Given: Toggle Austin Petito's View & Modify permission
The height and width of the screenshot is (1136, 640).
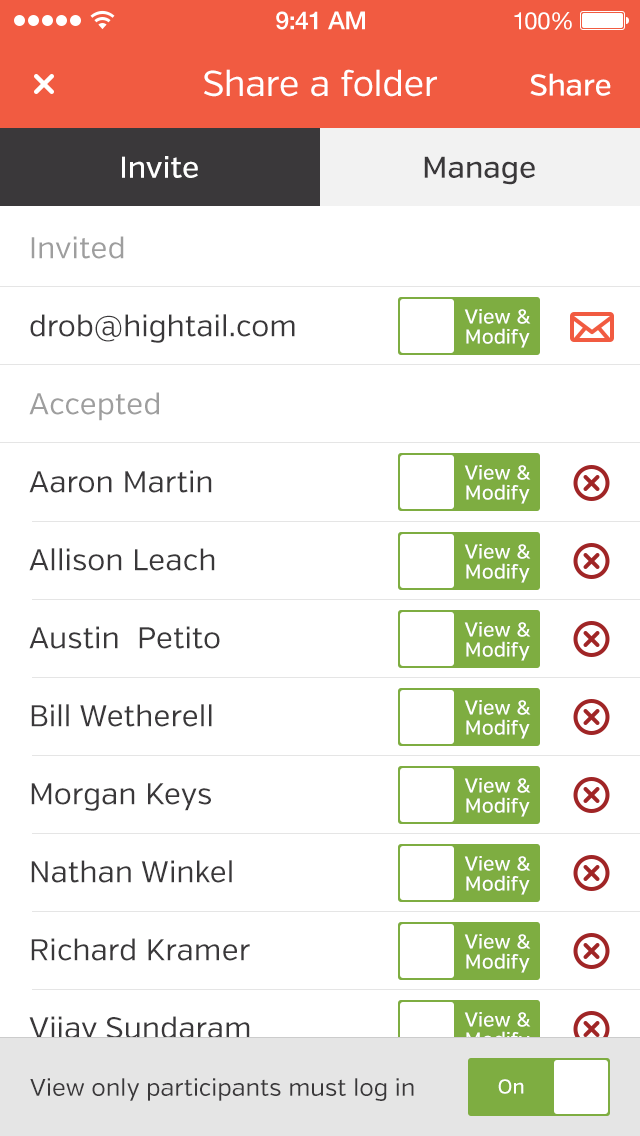Looking at the screenshot, I should tap(469, 639).
